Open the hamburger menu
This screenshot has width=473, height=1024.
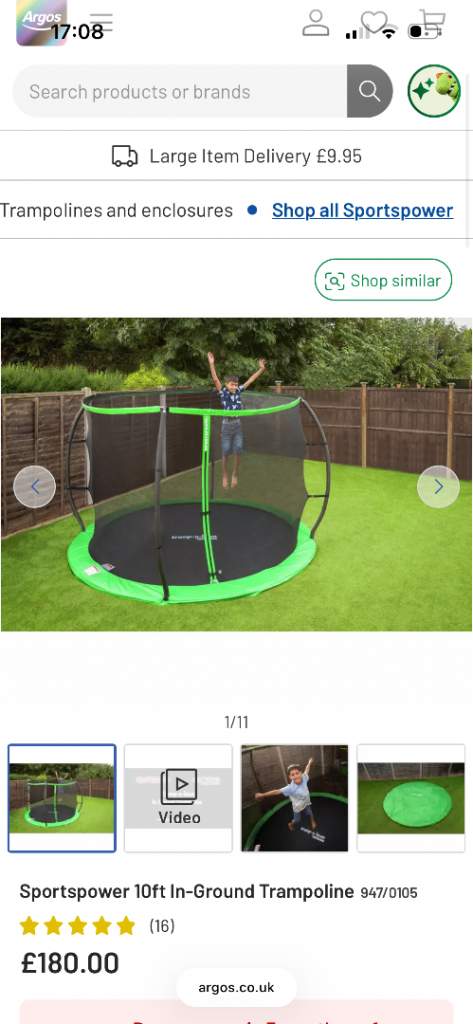[x=101, y=22]
